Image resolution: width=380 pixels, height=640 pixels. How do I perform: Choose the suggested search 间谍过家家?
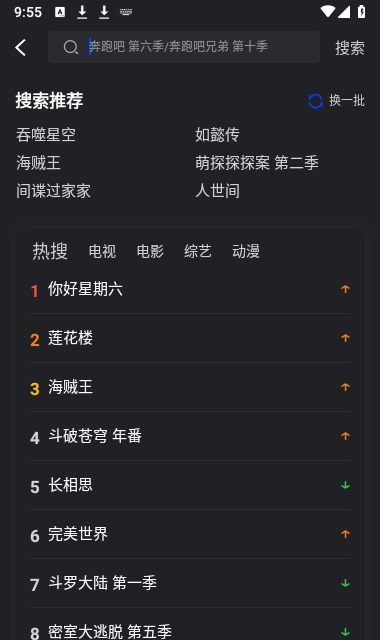[53, 191]
